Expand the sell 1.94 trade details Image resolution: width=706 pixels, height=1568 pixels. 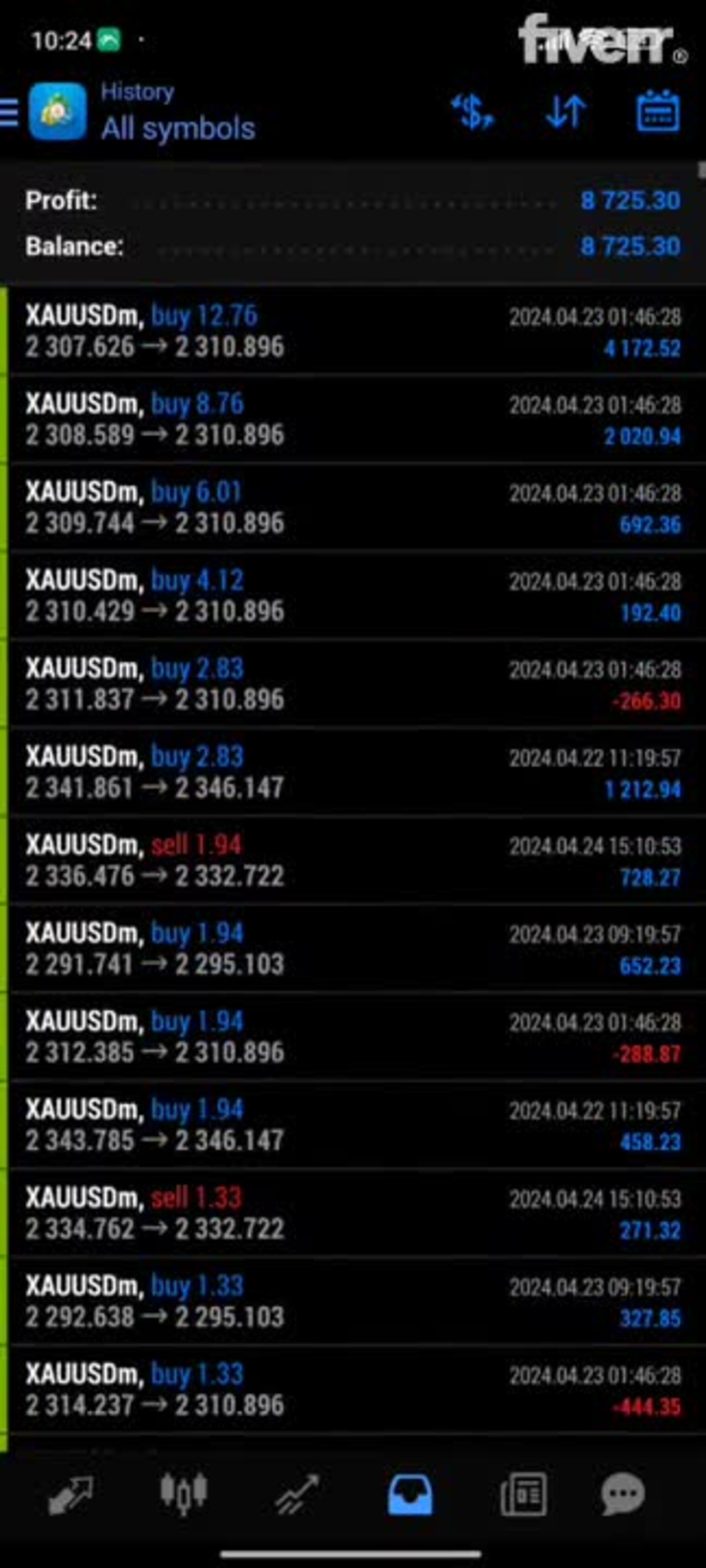pos(353,860)
